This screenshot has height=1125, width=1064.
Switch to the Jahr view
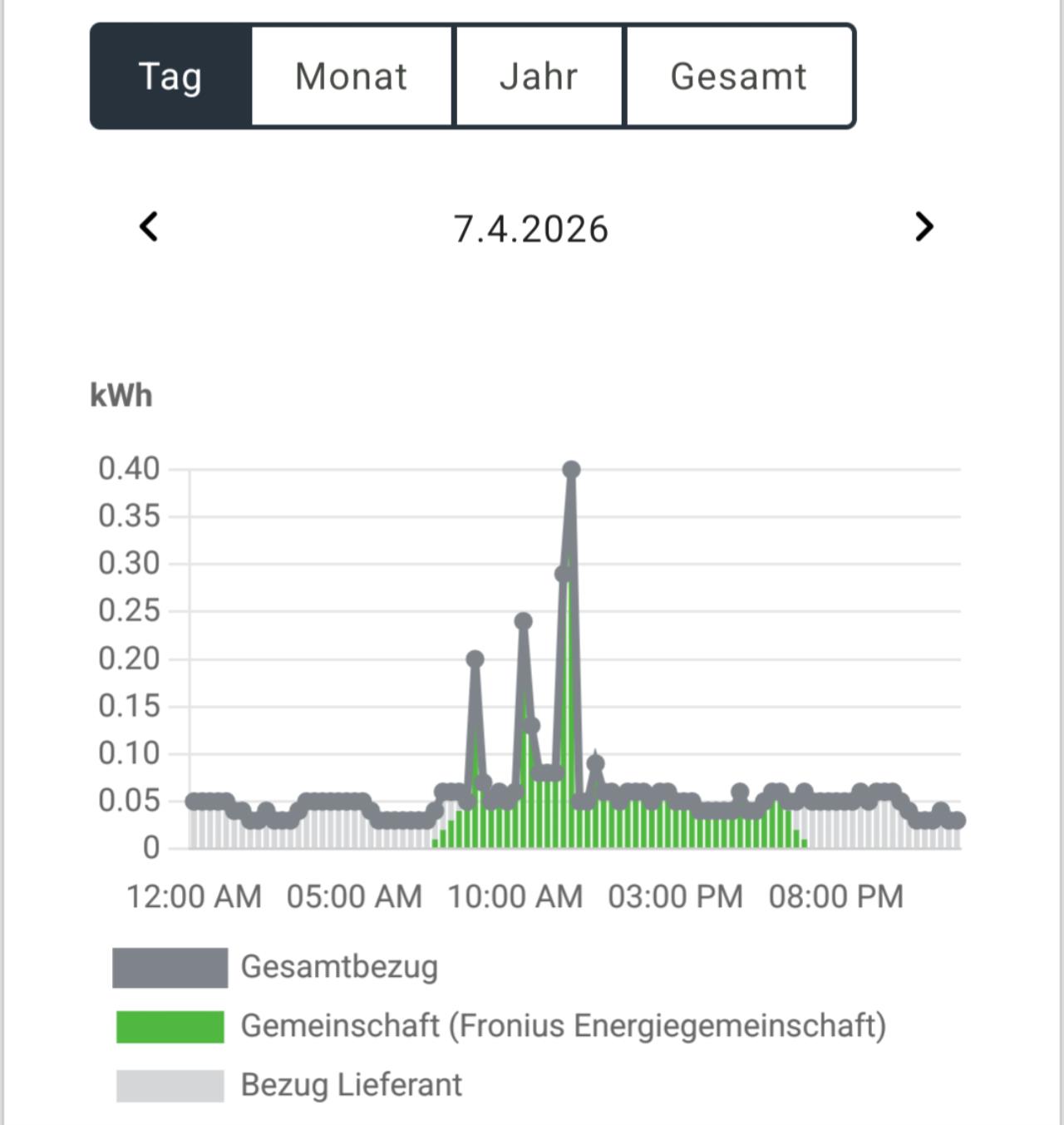pyautogui.click(x=539, y=76)
